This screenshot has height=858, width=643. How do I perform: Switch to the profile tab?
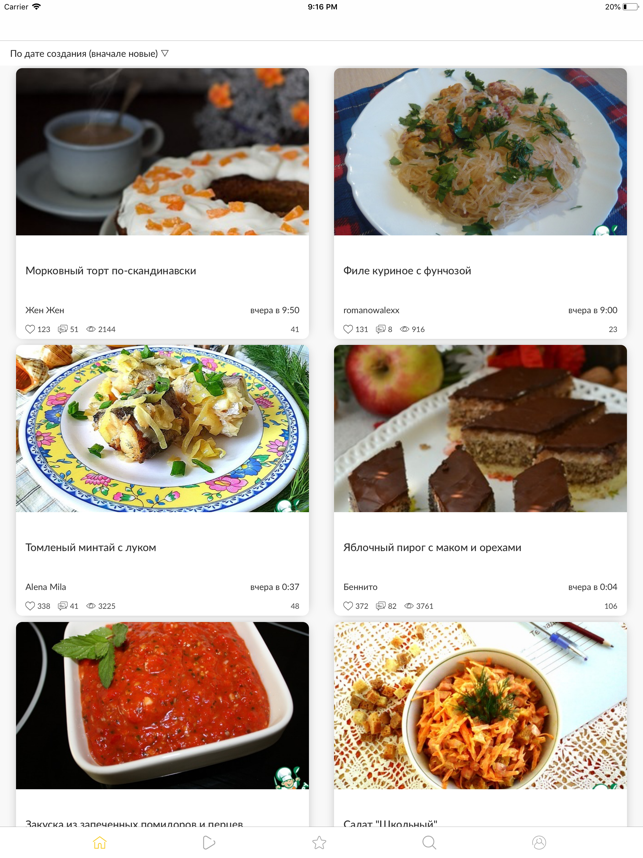click(539, 843)
